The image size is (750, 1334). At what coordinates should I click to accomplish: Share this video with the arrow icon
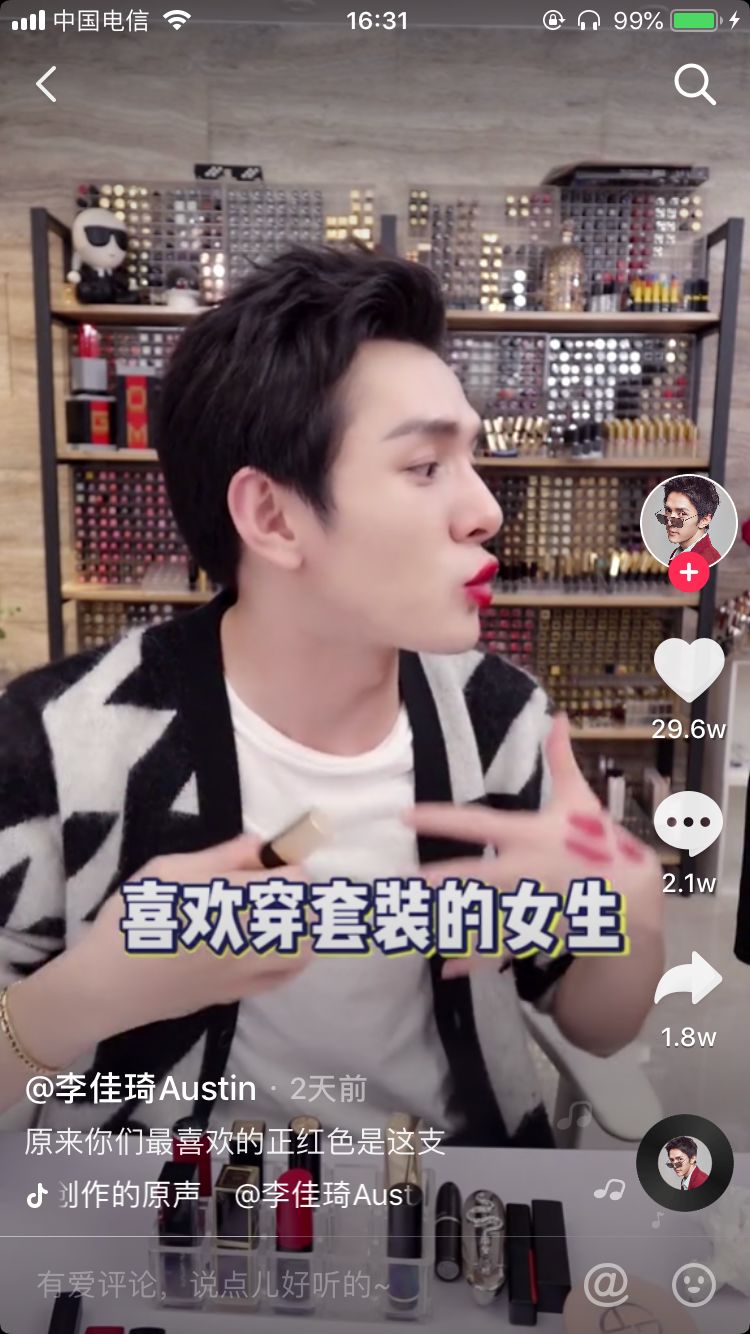[689, 978]
